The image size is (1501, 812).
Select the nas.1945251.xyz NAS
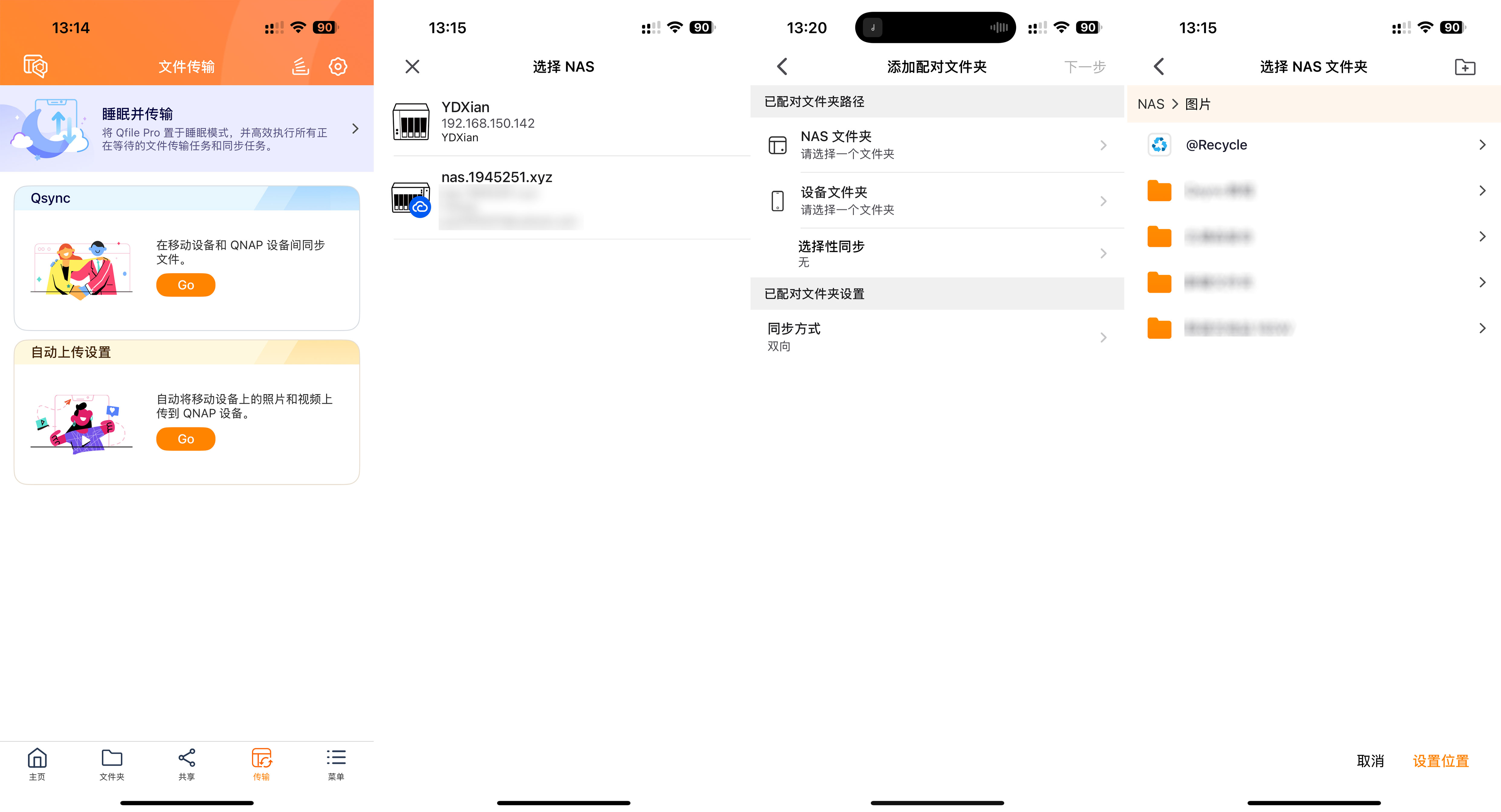[x=563, y=198]
